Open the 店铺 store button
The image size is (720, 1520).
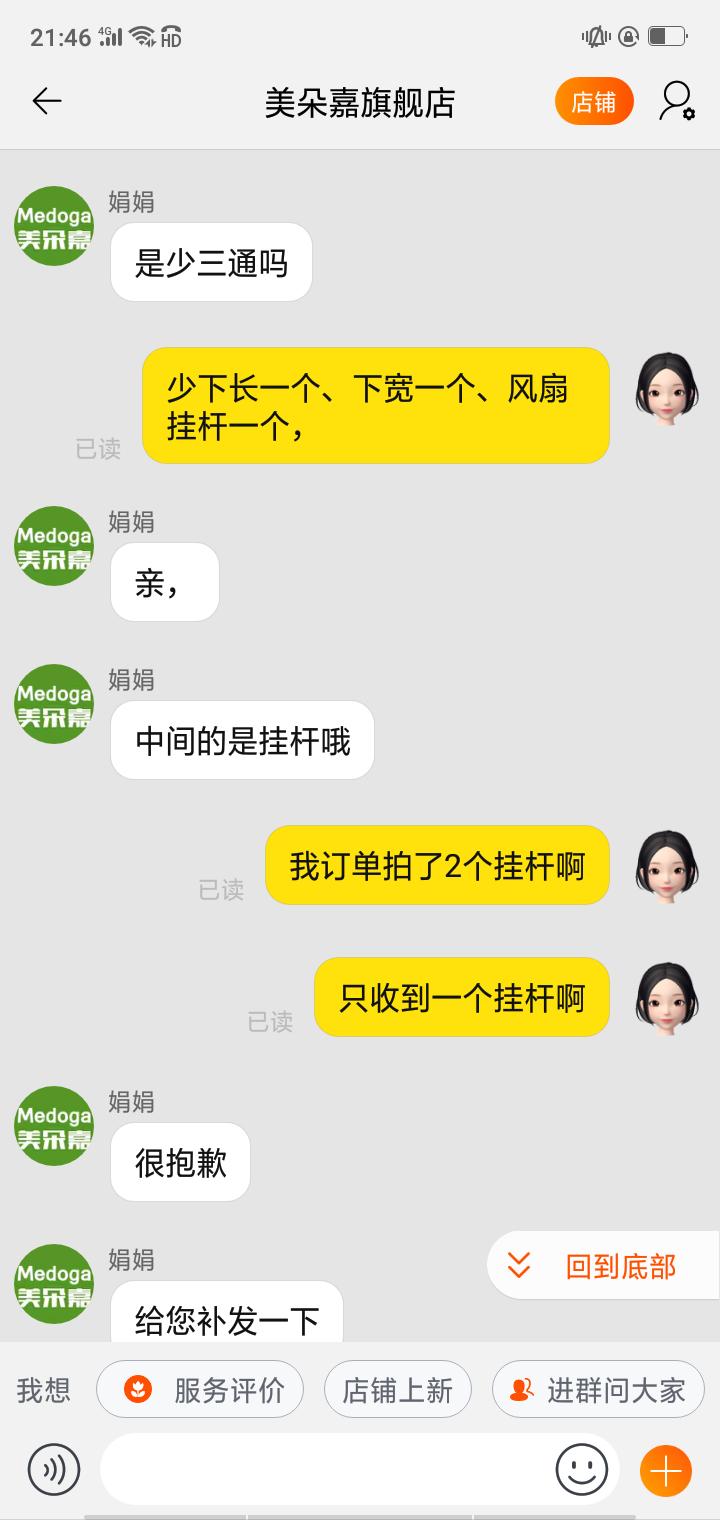coord(594,101)
